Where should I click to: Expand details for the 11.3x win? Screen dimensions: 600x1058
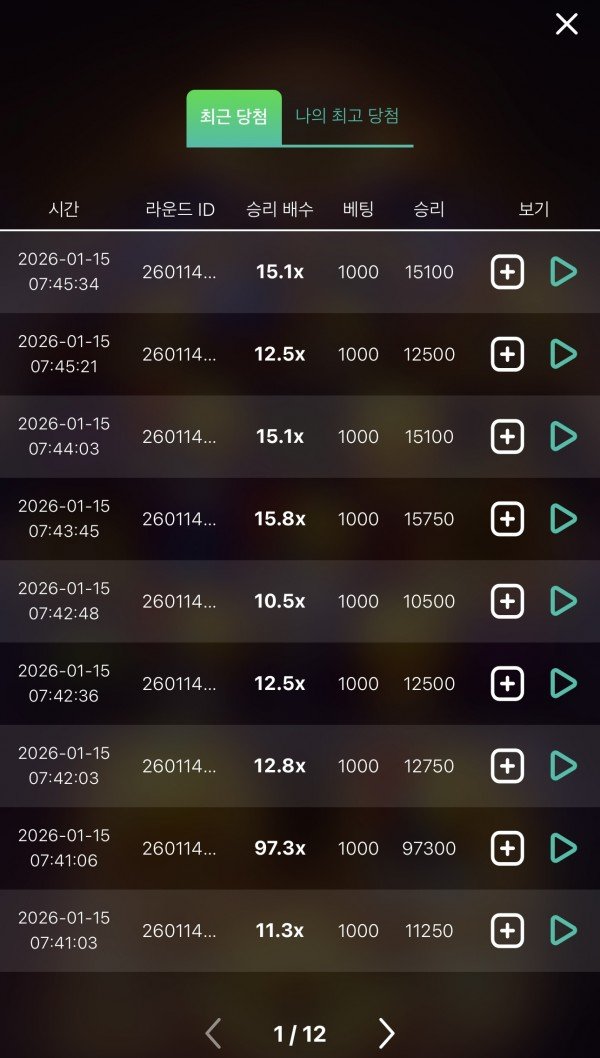507,931
